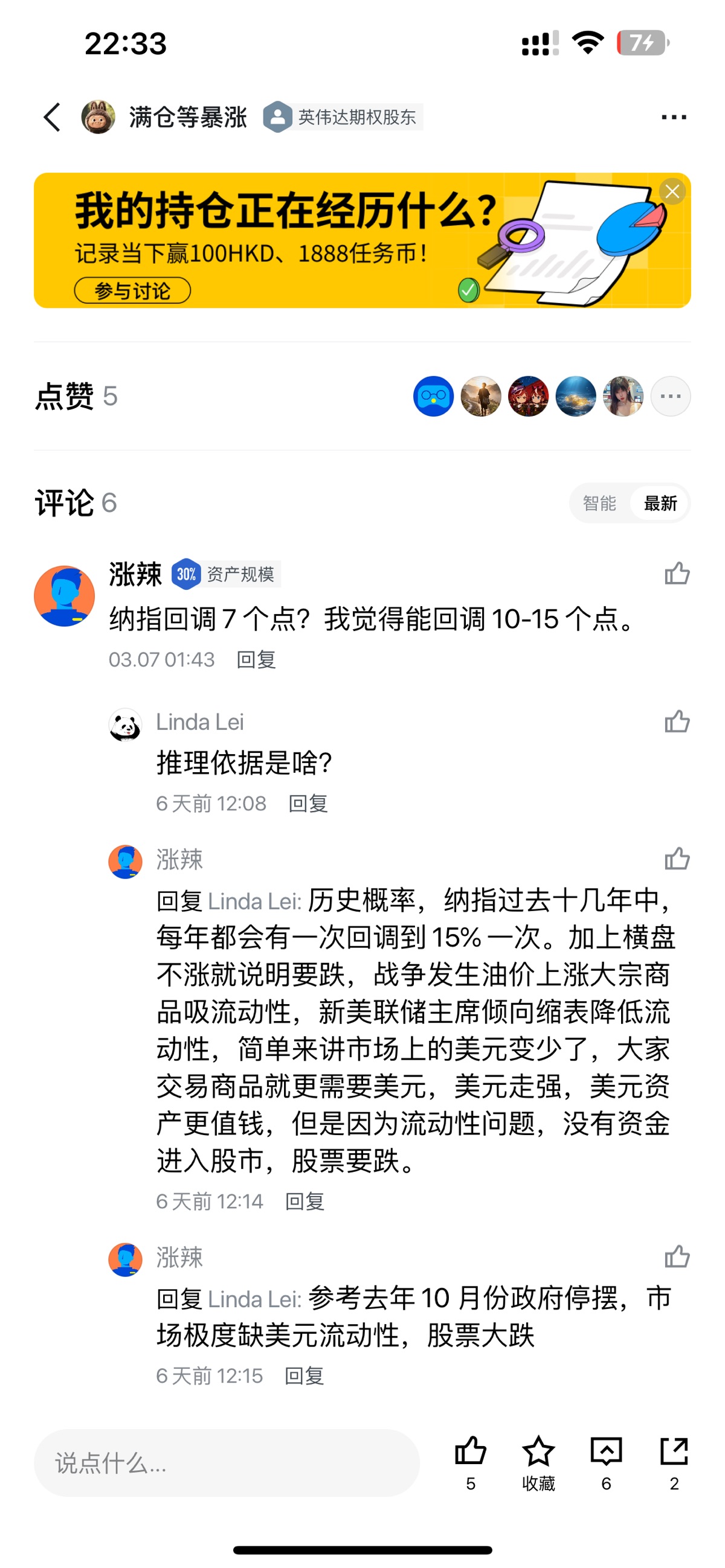Go back using the top-left arrow

coord(53,117)
